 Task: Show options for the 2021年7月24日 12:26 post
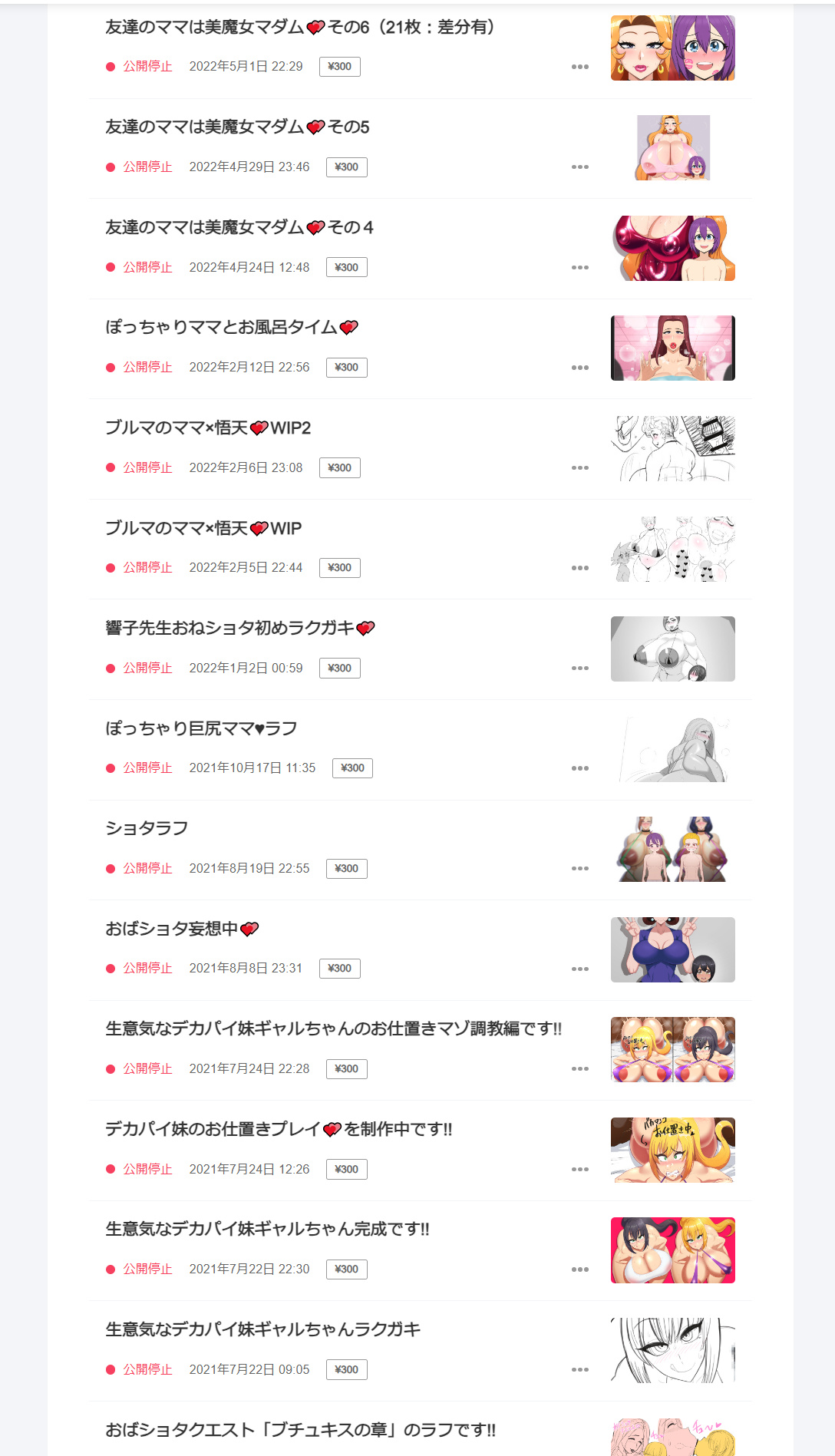tap(579, 1169)
